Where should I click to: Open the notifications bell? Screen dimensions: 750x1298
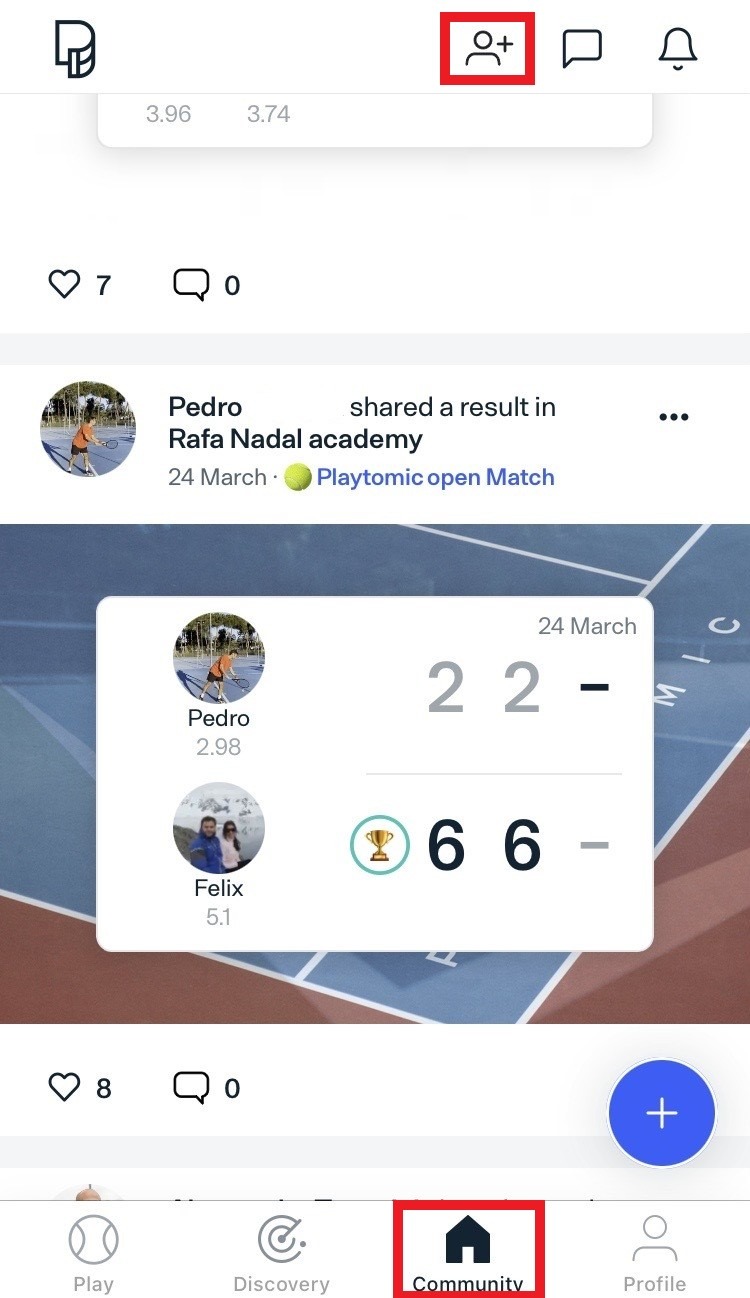pyautogui.click(x=677, y=49)
